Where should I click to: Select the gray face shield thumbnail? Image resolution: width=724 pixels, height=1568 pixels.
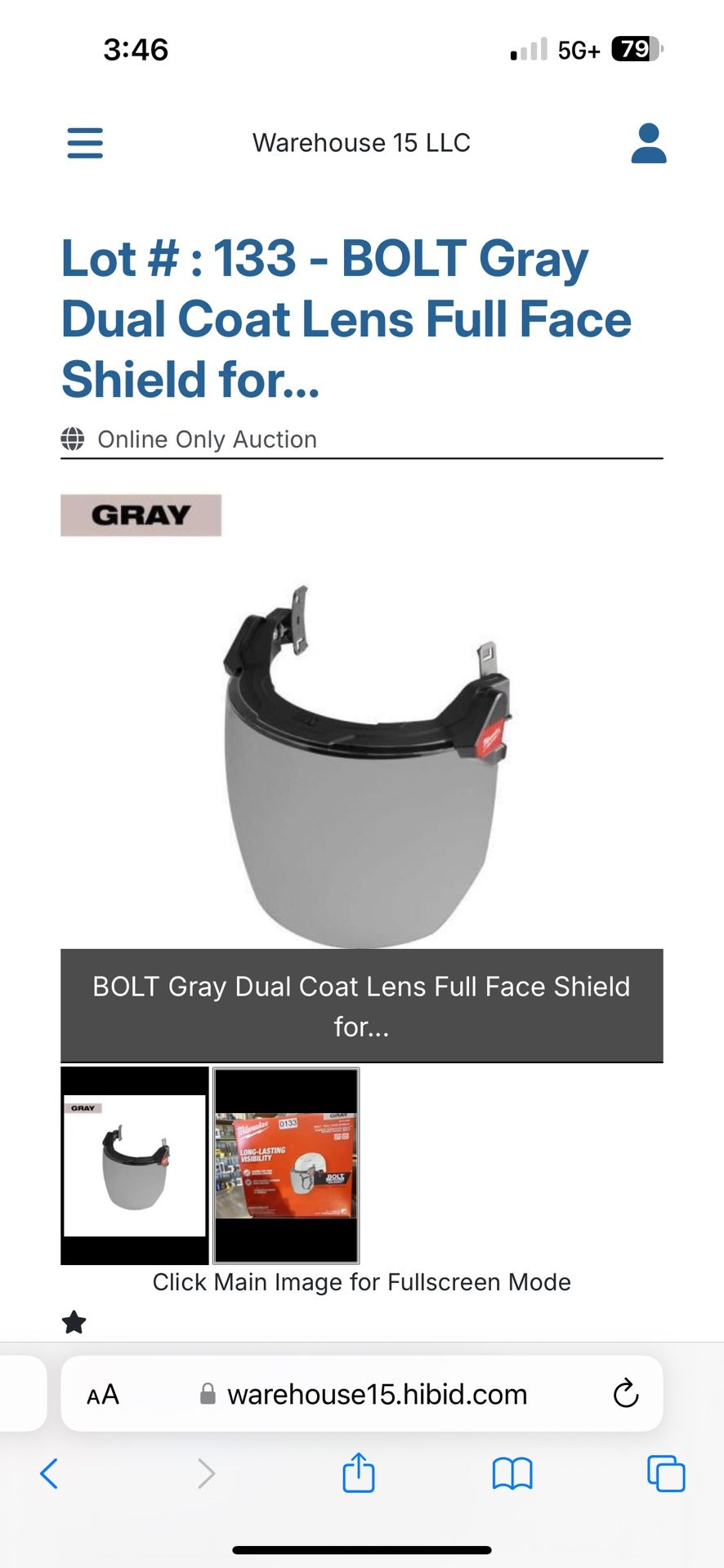tap(135, 1165)
